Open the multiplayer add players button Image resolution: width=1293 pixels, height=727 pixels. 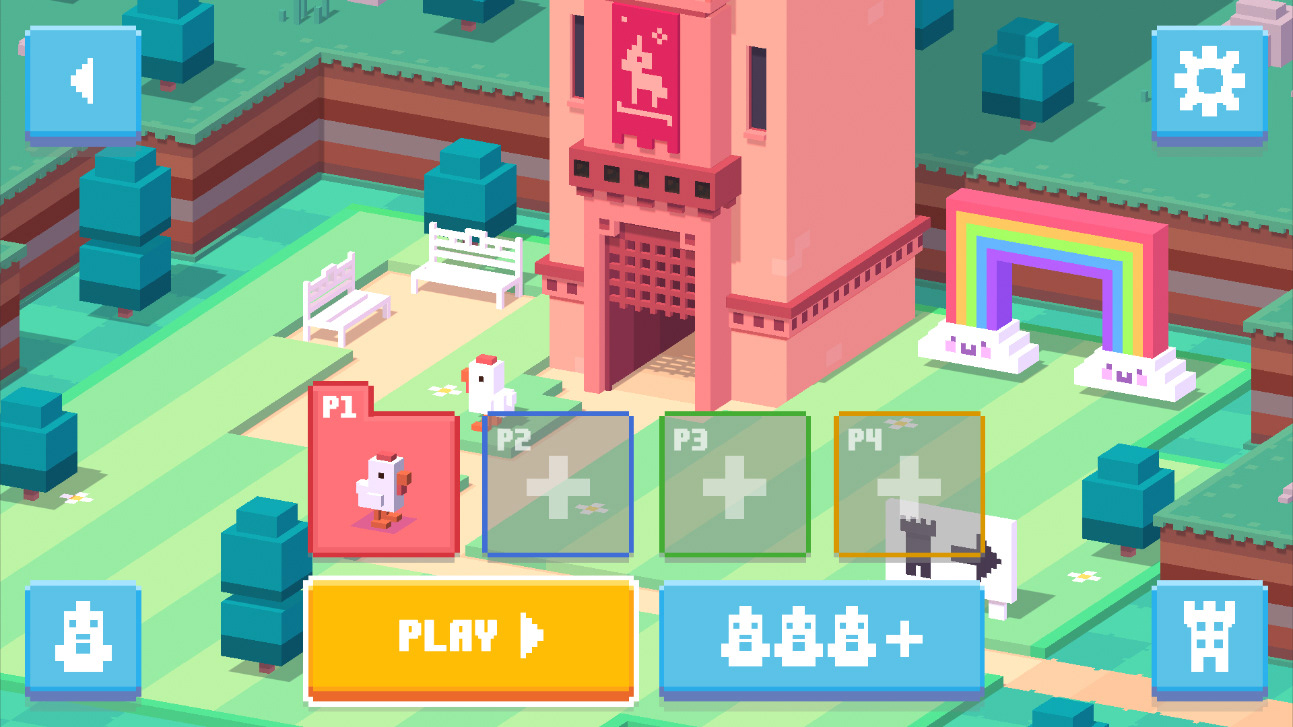pos(822,638)
